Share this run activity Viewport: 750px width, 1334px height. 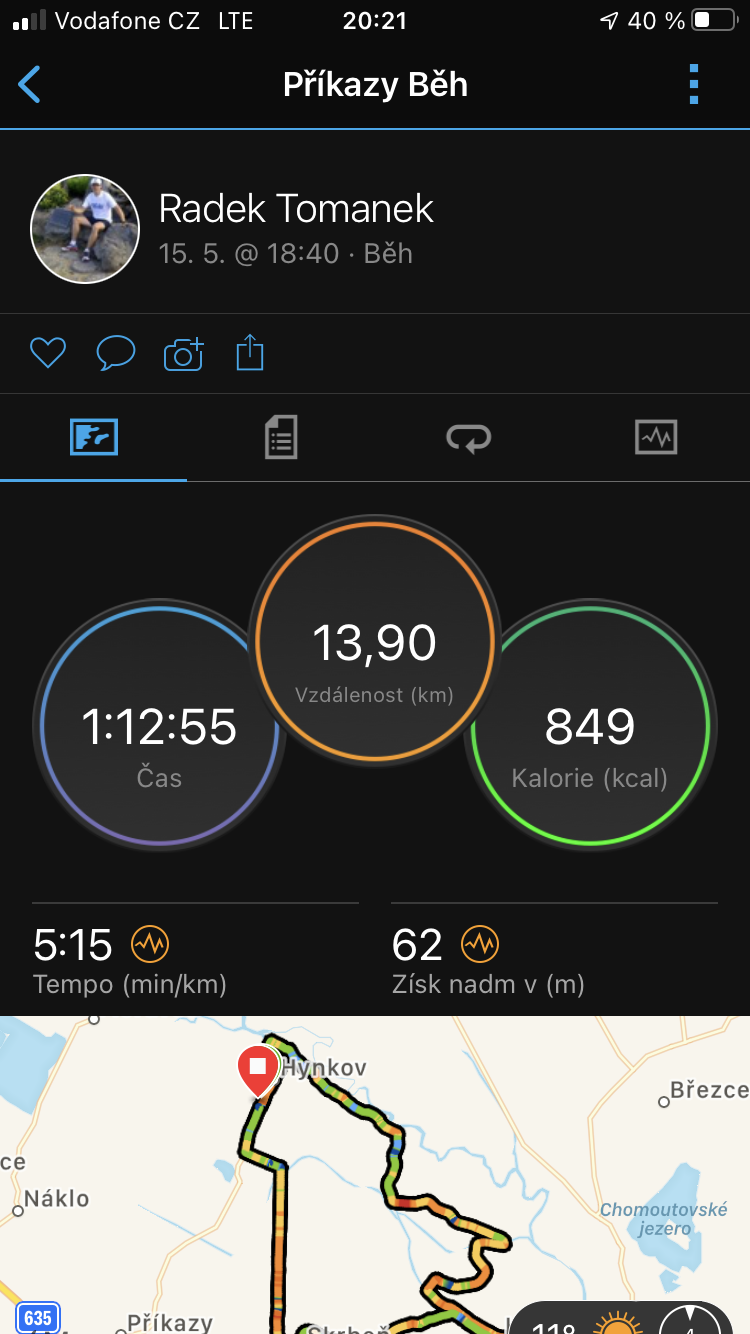tap(250, 352)
